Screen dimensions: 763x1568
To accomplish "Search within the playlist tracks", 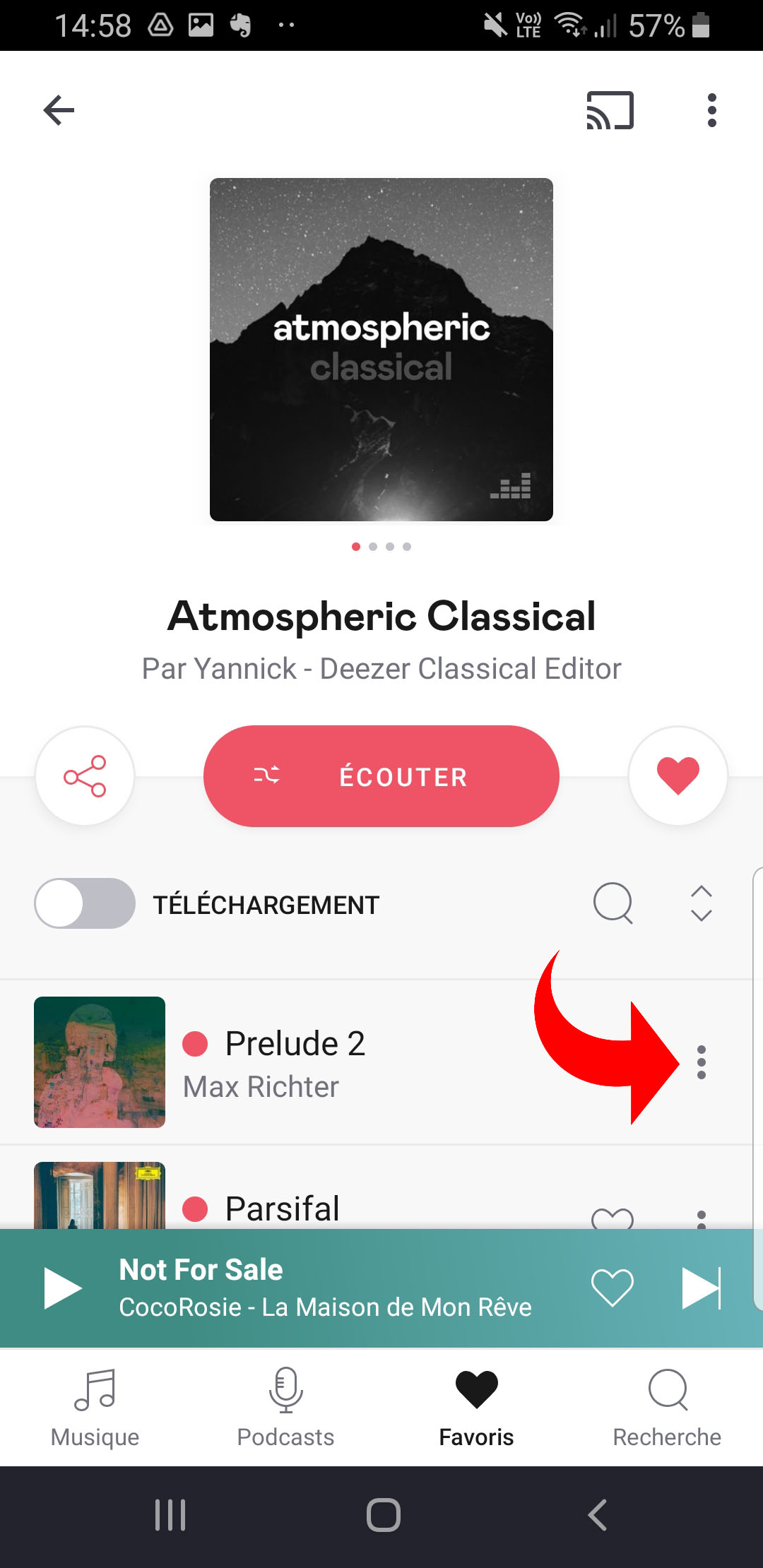I will click(x=613, y=903).
